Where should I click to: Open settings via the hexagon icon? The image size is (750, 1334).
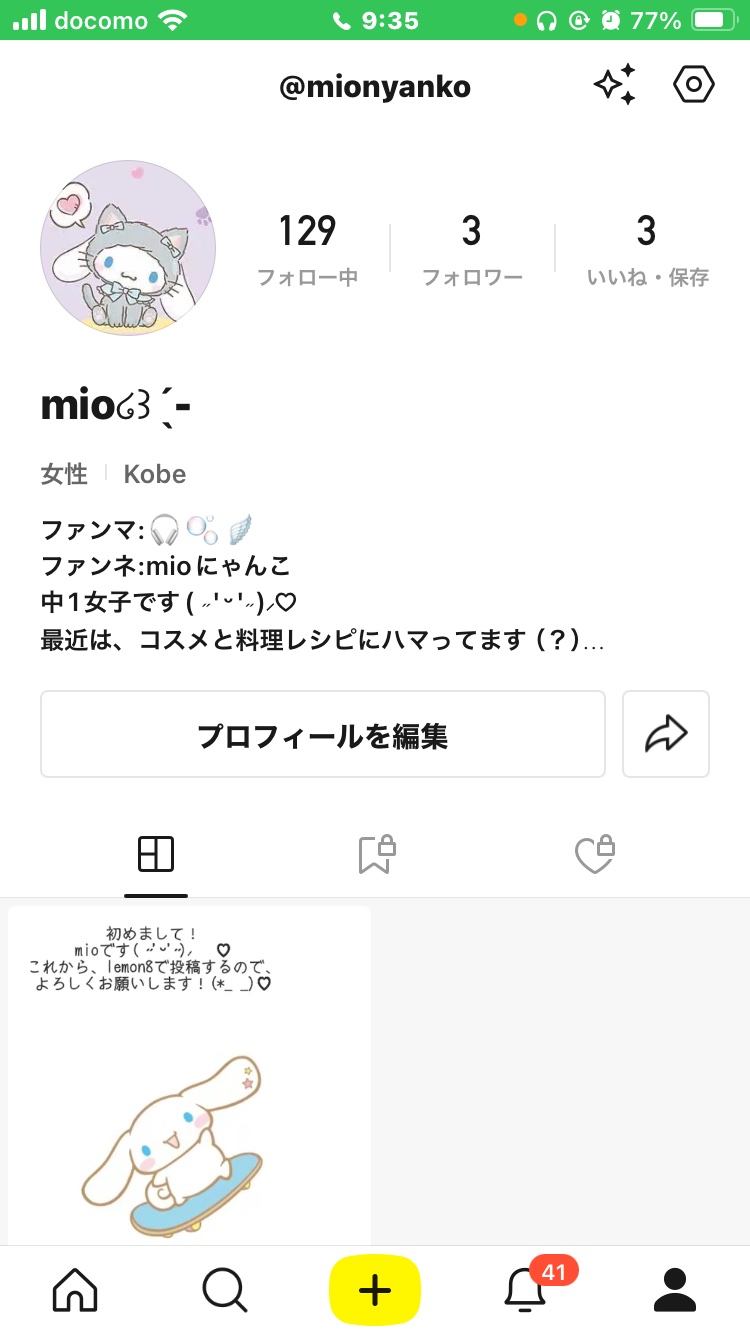pyautogui.click(x=693, y=85)
